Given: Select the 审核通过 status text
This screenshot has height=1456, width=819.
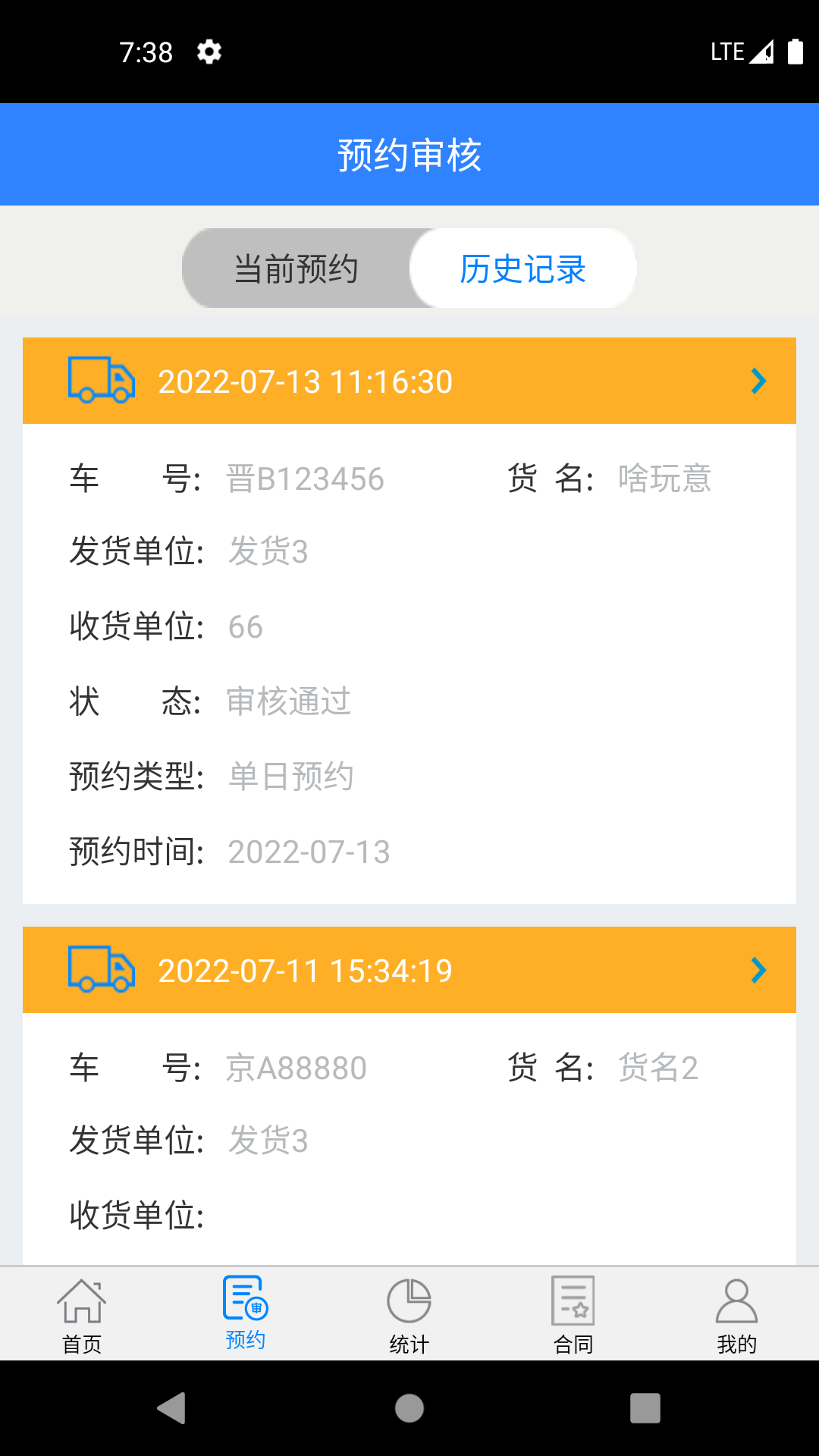Looking at the screenshot, I should pos(286,702).
